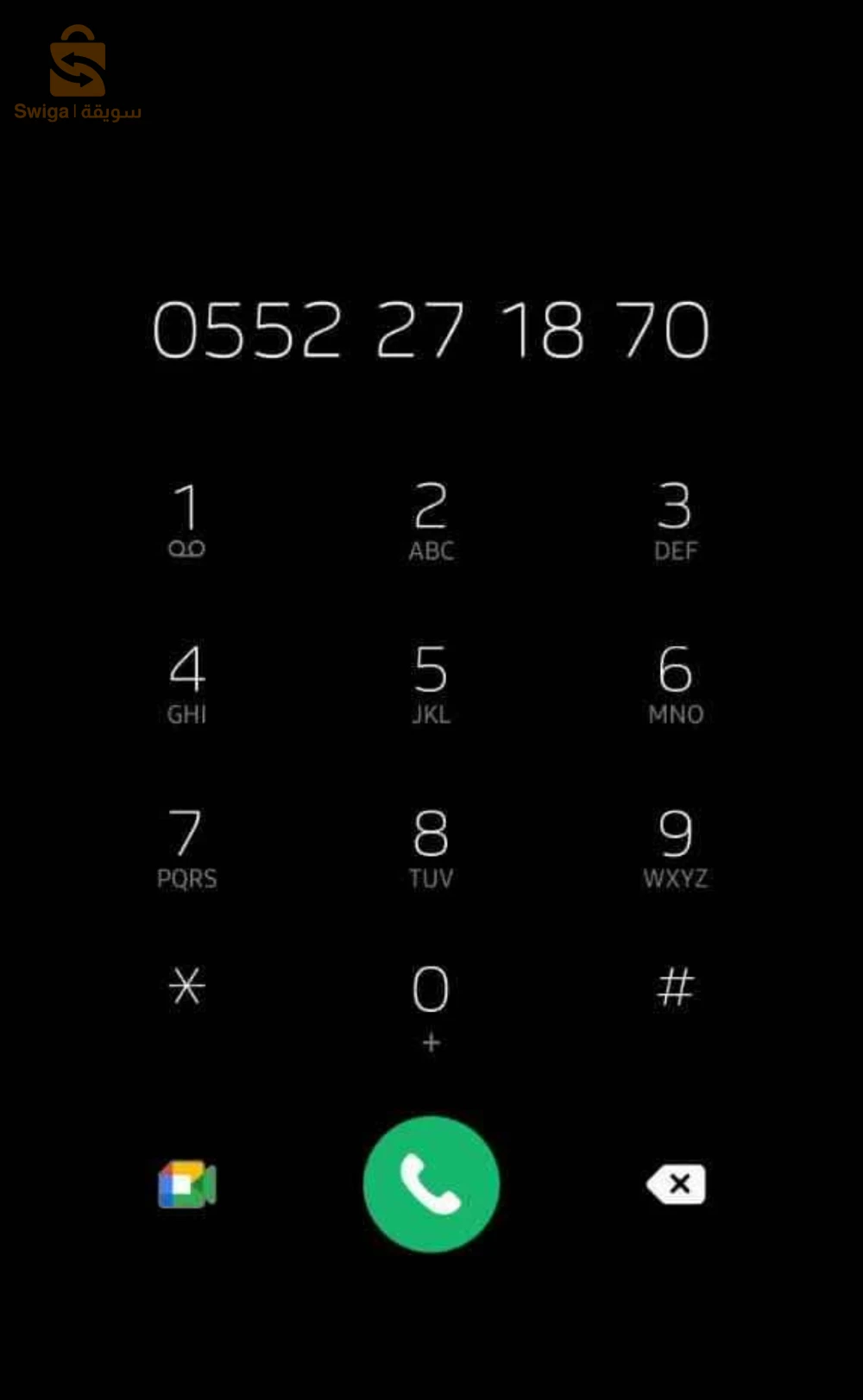Tap the star key
This screenshot has height=1400, width=863.
[186, 986]
